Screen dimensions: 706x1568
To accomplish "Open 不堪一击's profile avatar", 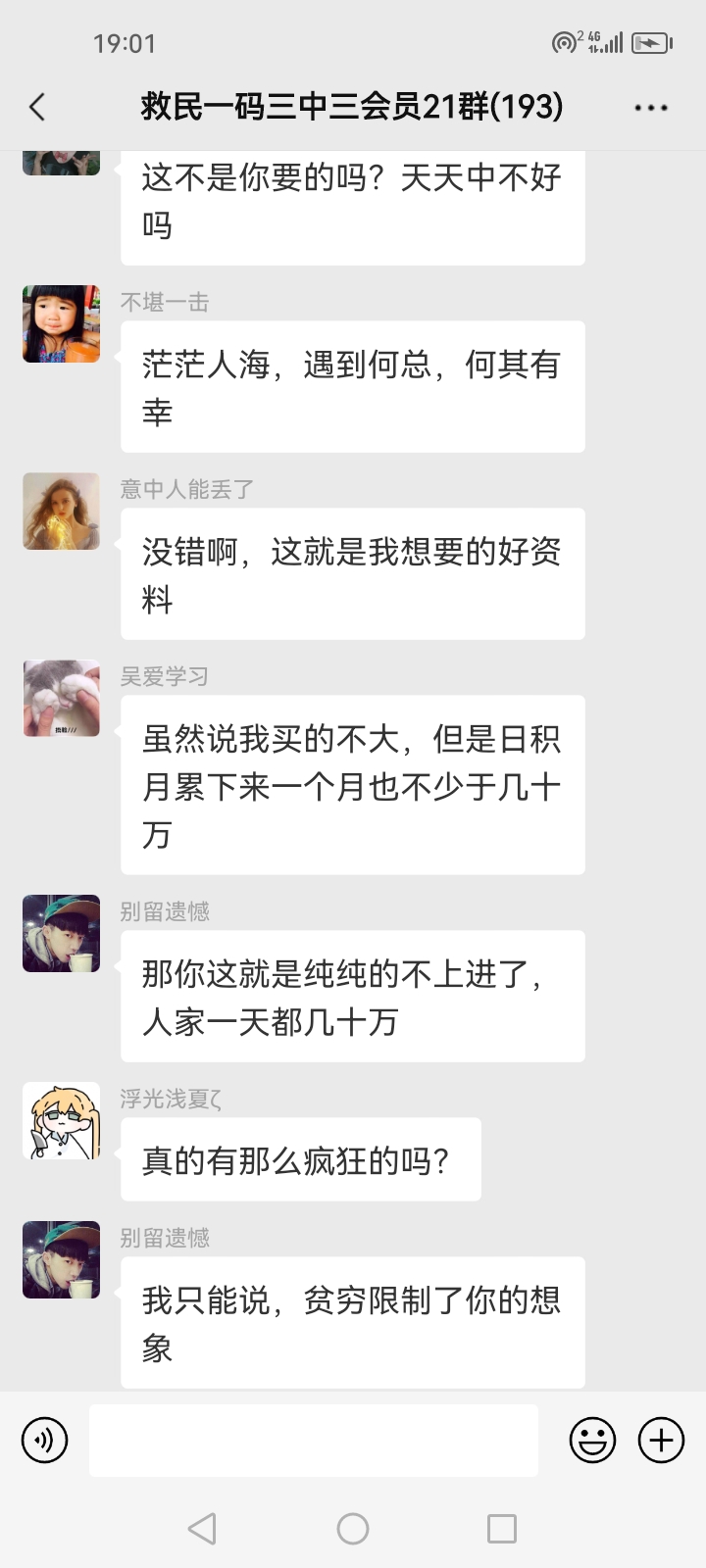I will coord(62,324).
